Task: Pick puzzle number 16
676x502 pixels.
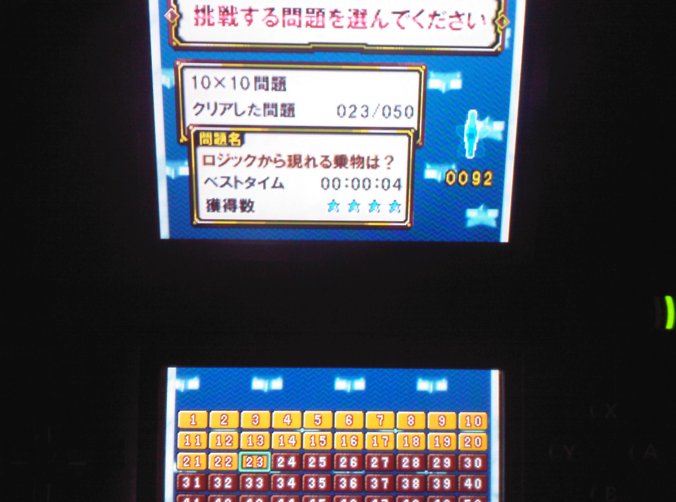Action: [348, 441]
